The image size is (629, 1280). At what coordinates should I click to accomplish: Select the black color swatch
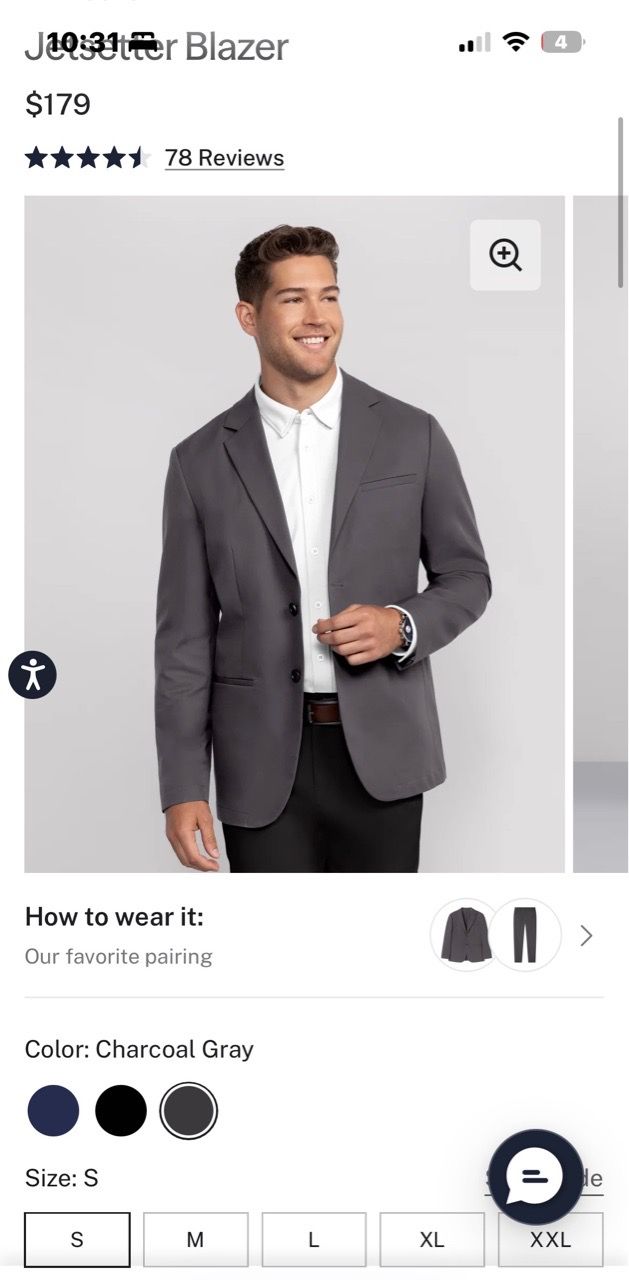(x=121, y=1111)
